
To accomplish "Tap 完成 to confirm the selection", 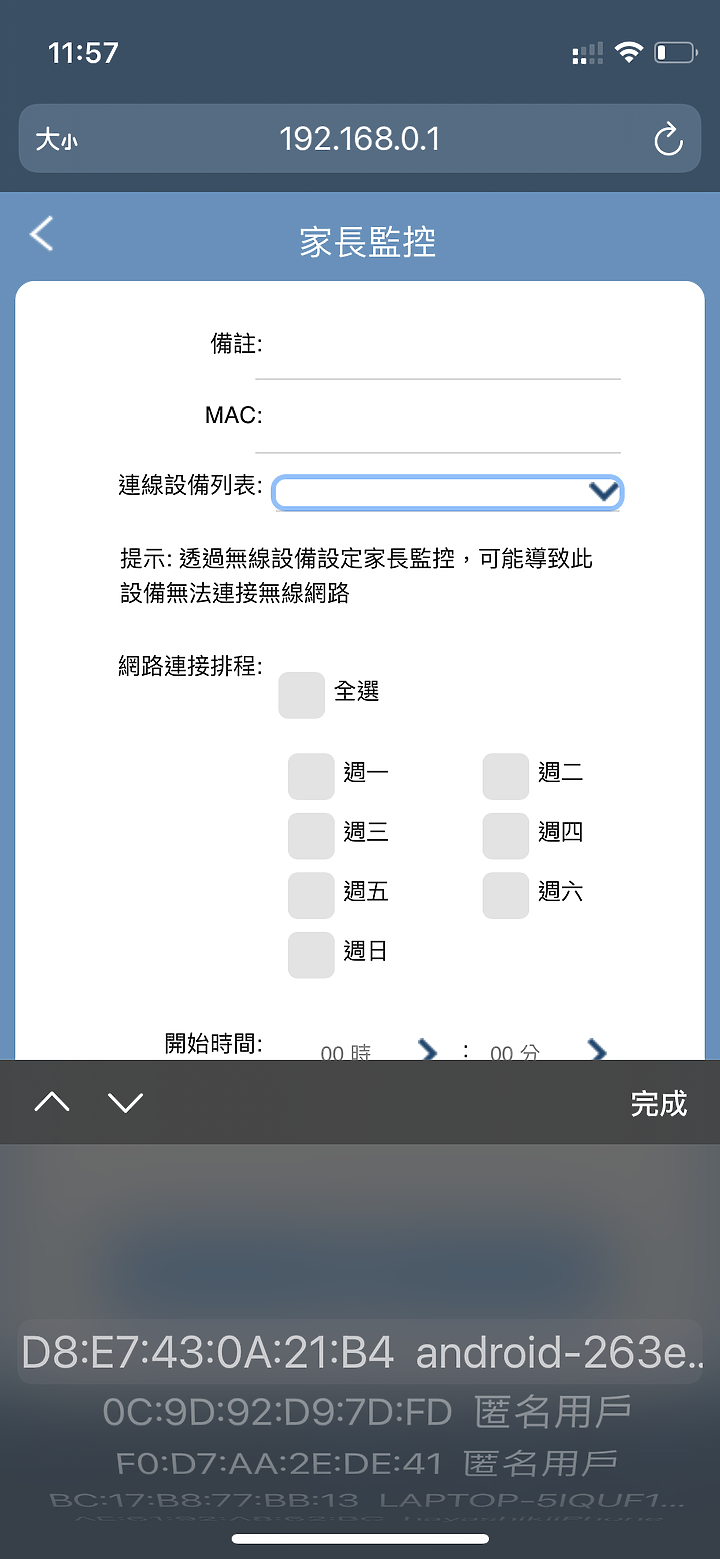I will pos(660,1102).
